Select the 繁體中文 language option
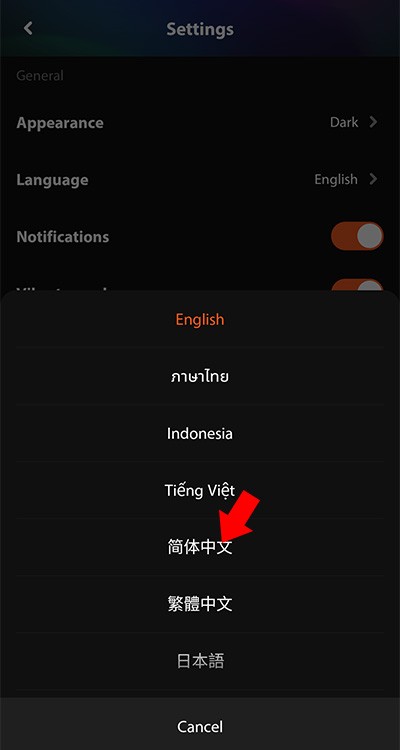The height and width of the screenshot is (750, 400). pos(200,604)
